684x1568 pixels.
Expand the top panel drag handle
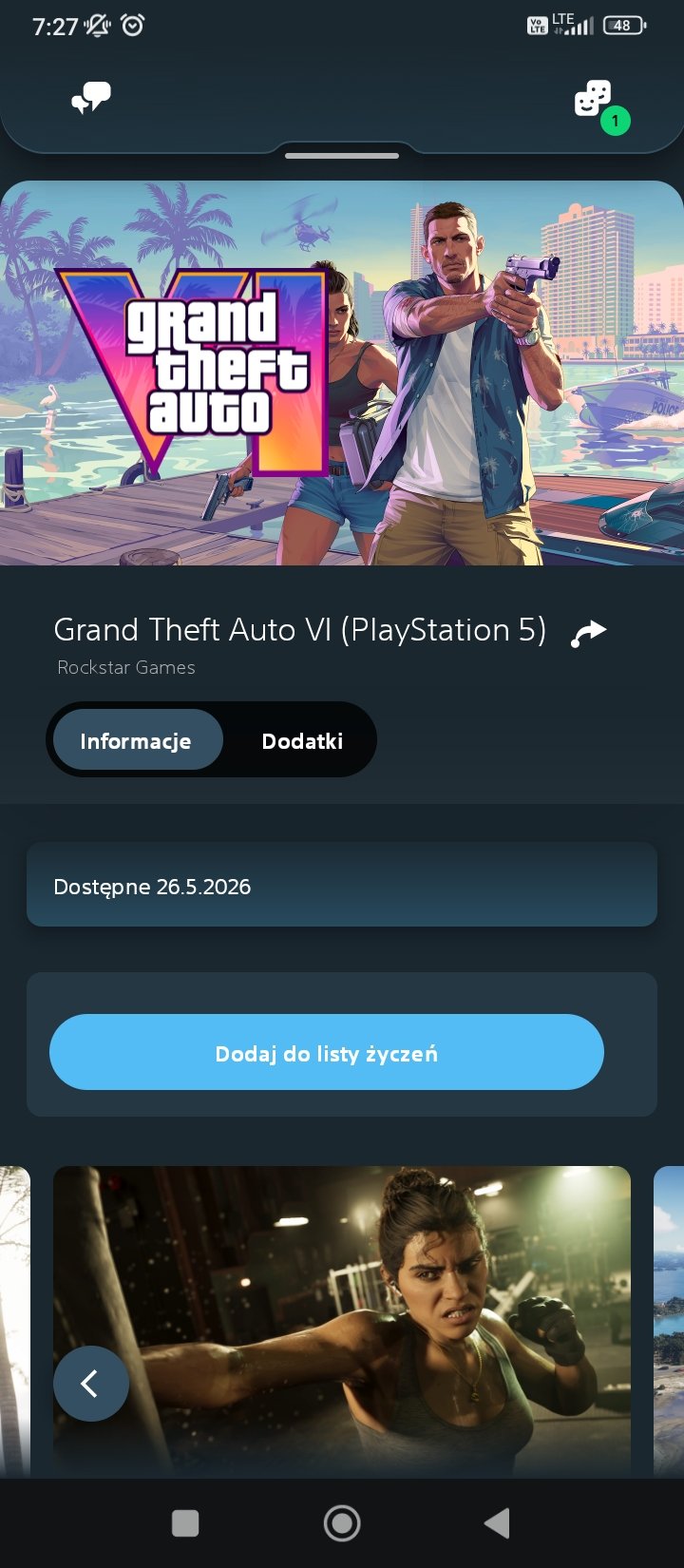[342, 155]
